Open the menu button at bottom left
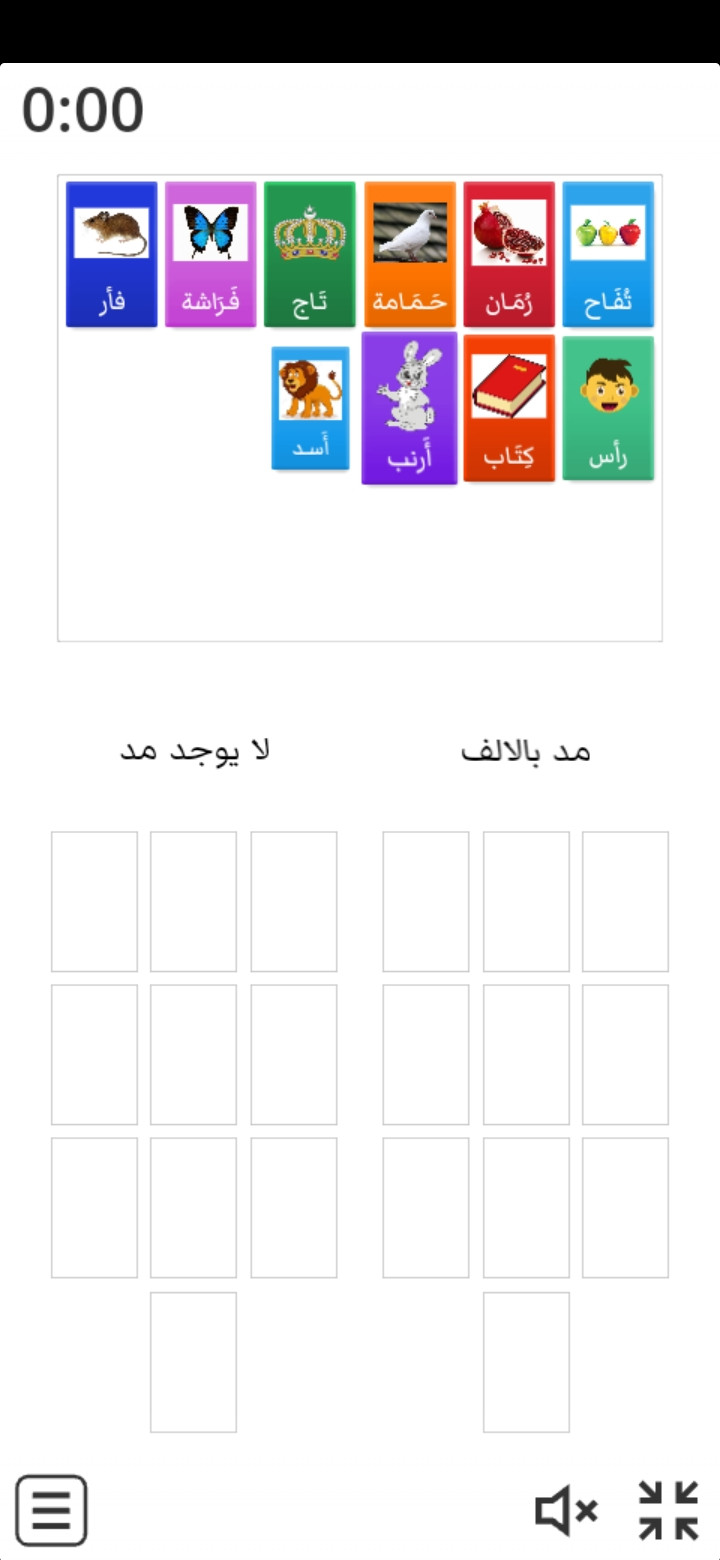The height and width of the screenshot is (1560, 720). coord(51,1510)
